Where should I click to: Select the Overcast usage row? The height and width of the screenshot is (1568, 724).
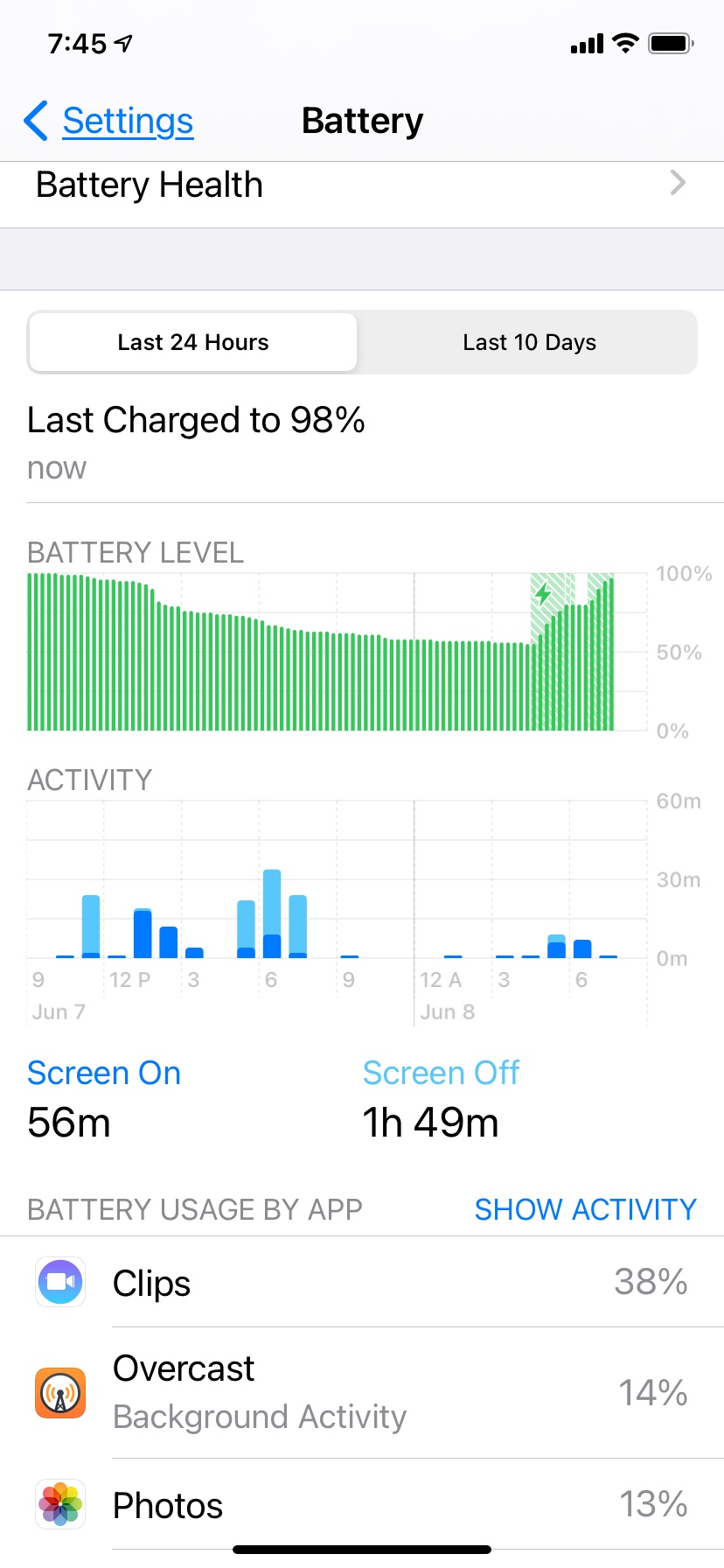362,1392
